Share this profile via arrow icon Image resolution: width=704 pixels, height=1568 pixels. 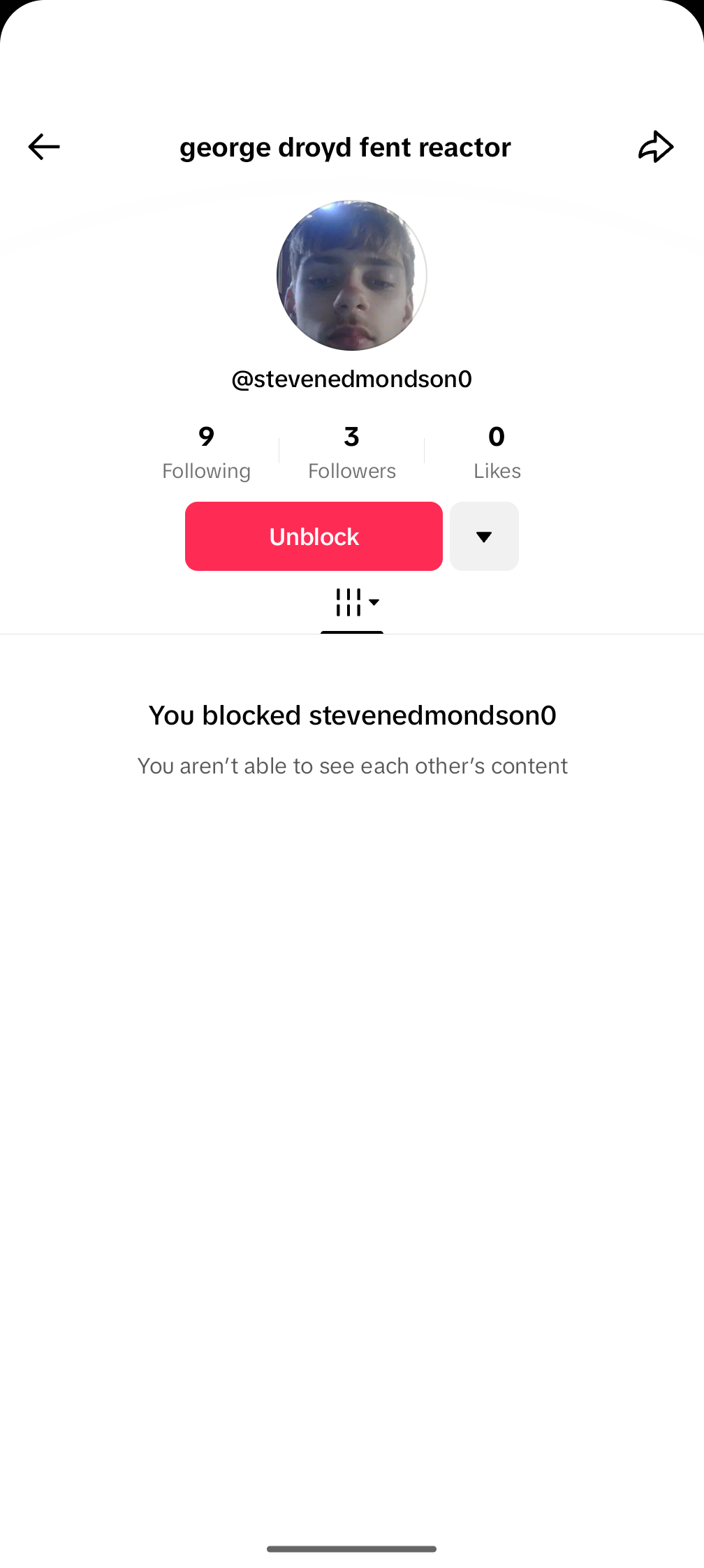[x=655, y=147]
